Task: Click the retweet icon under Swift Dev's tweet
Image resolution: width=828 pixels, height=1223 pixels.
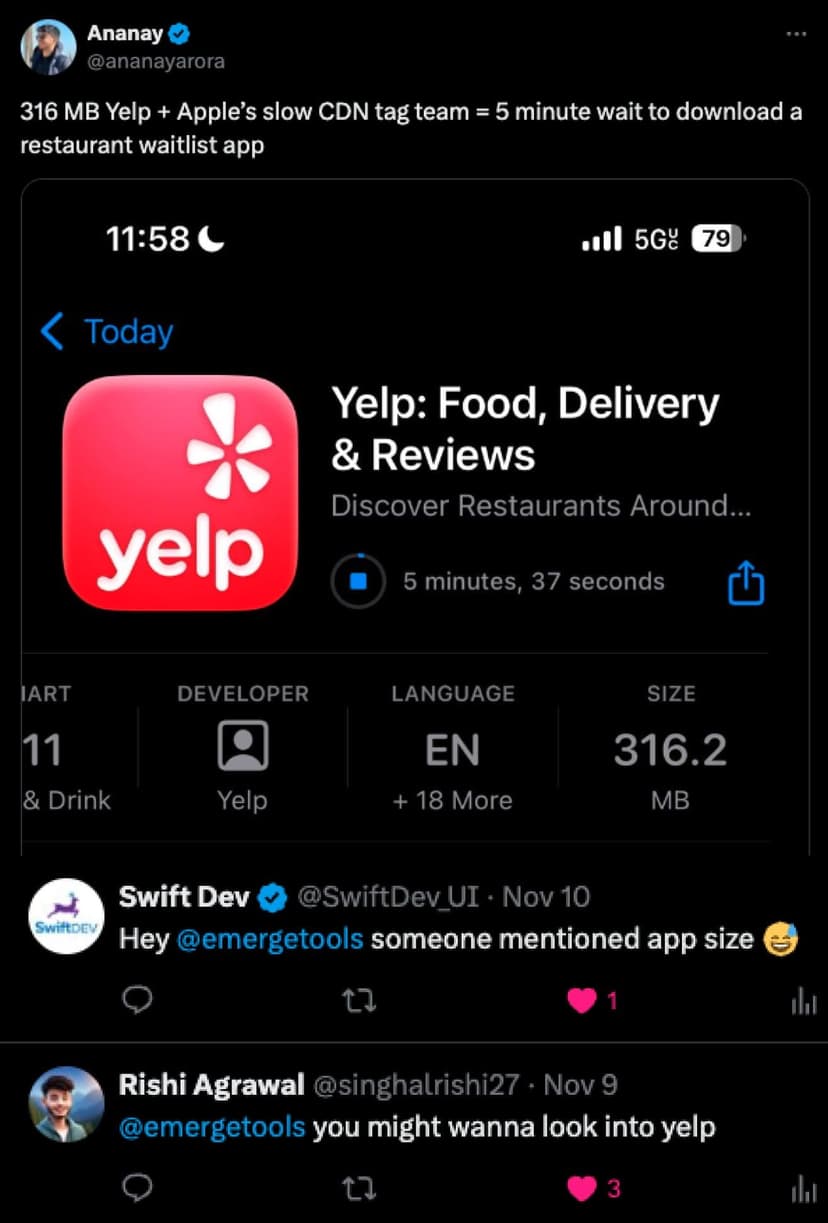Action: point(358,999)
